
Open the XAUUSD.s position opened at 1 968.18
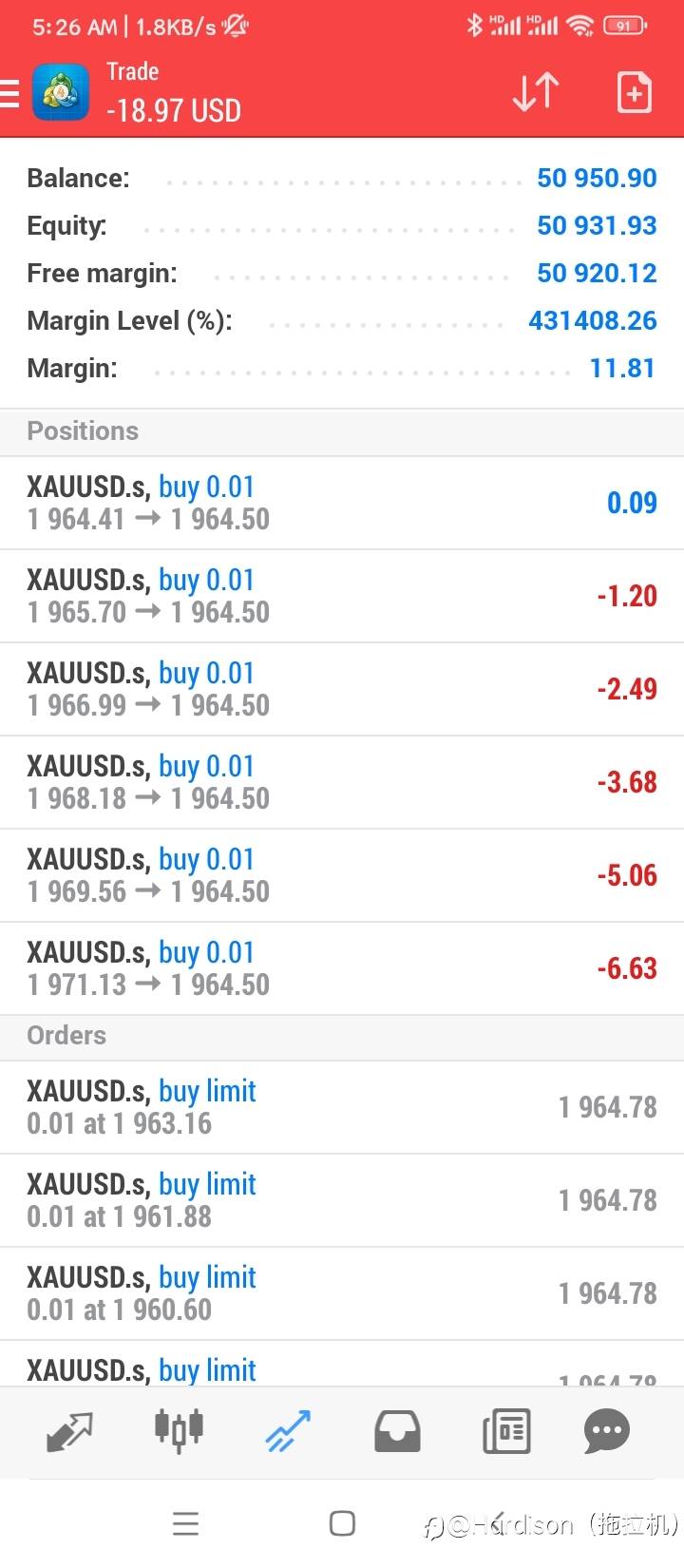point(342,782)
